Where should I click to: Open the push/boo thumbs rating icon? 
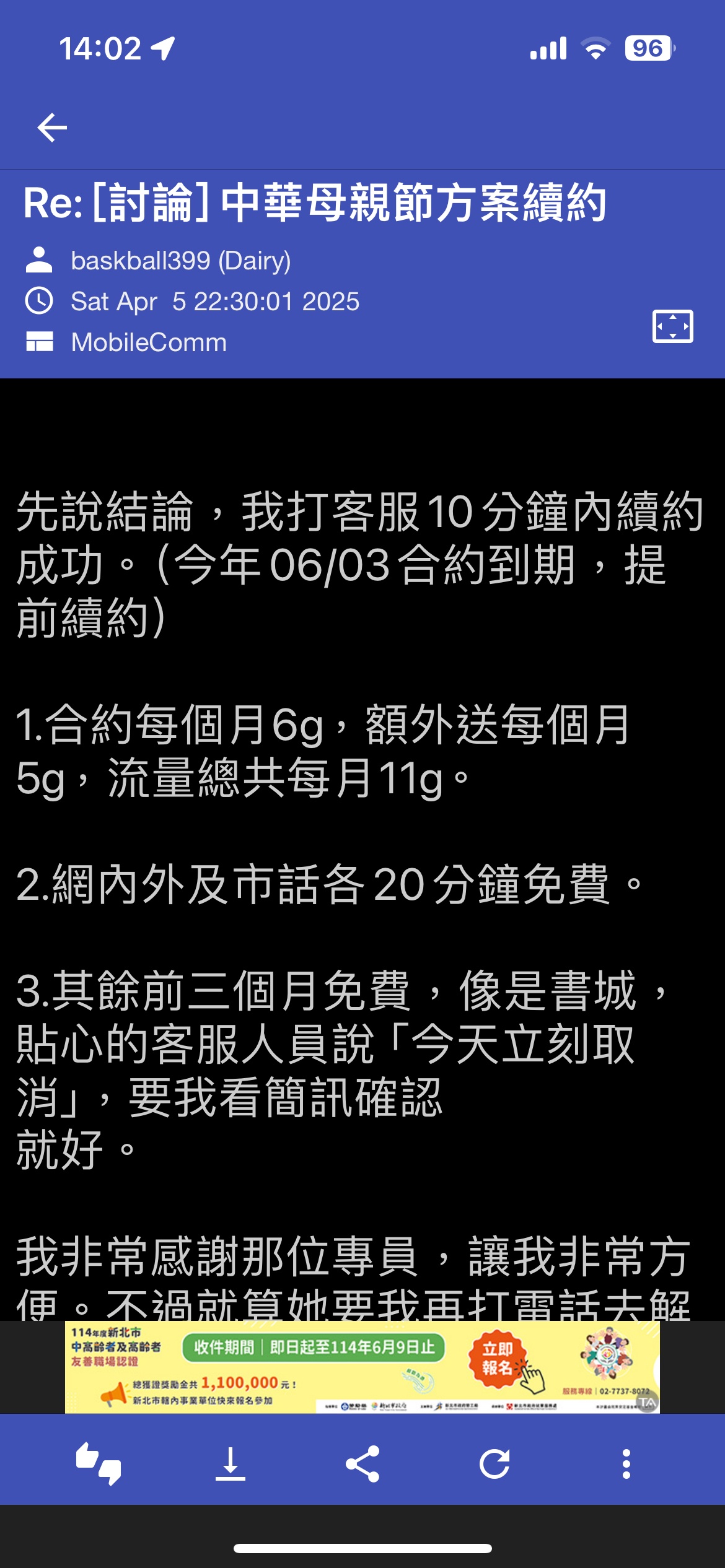(x=99, y=1464)
